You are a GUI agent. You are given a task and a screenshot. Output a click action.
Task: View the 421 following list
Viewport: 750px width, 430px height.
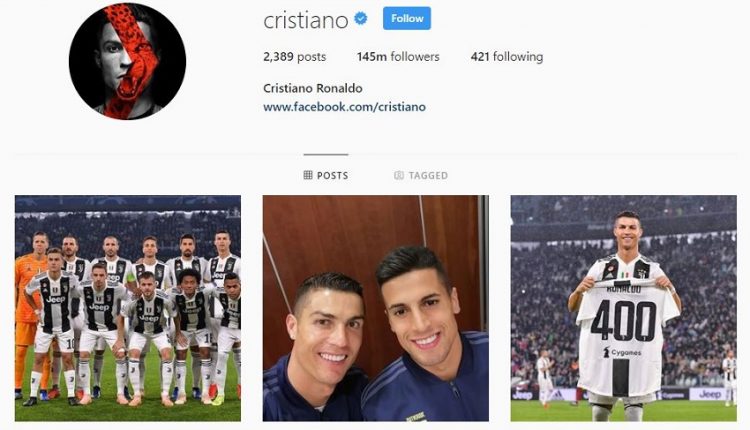click(506, 57)
